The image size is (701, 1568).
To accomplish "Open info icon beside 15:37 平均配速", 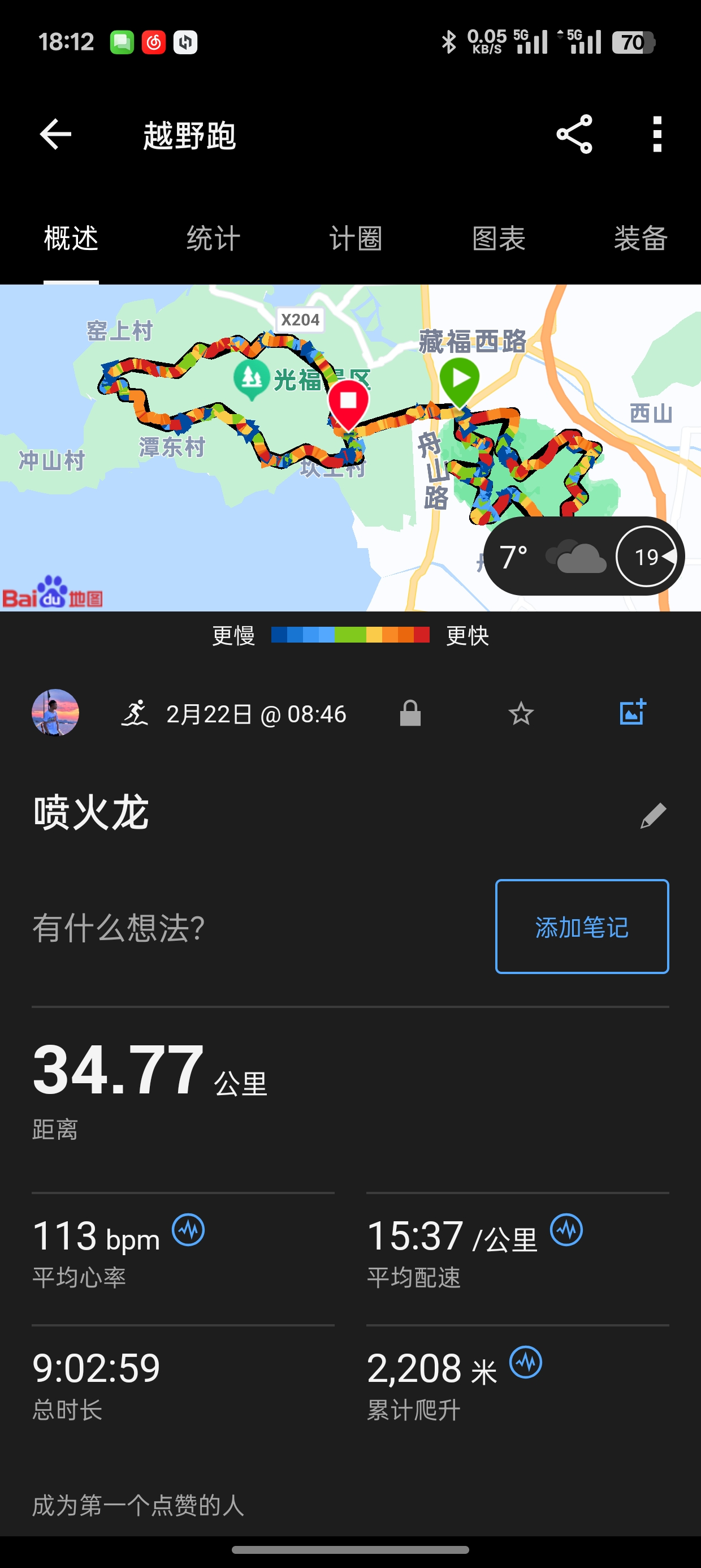I will click(566, 1230).
